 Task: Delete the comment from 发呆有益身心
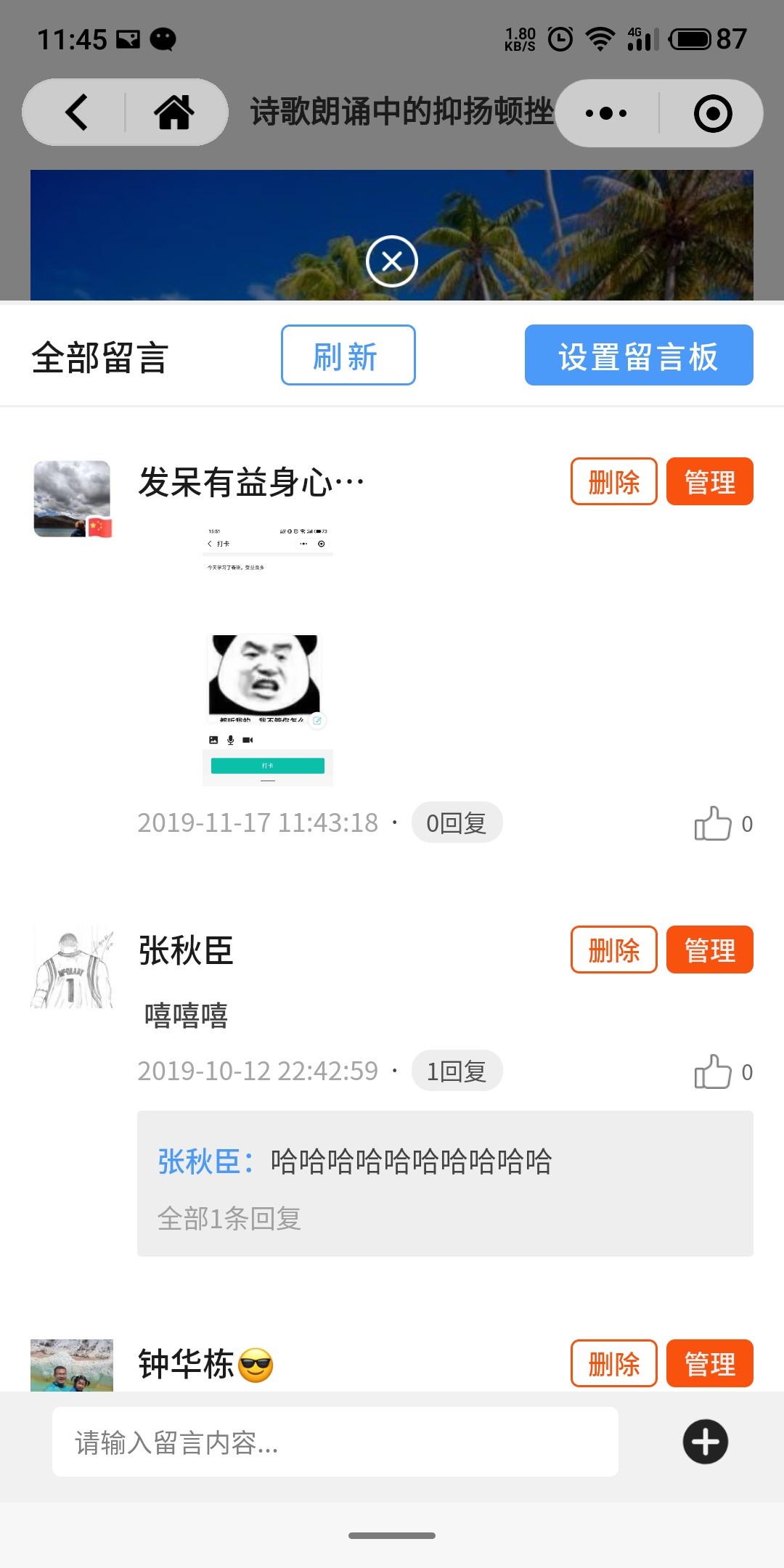point(613,481)
